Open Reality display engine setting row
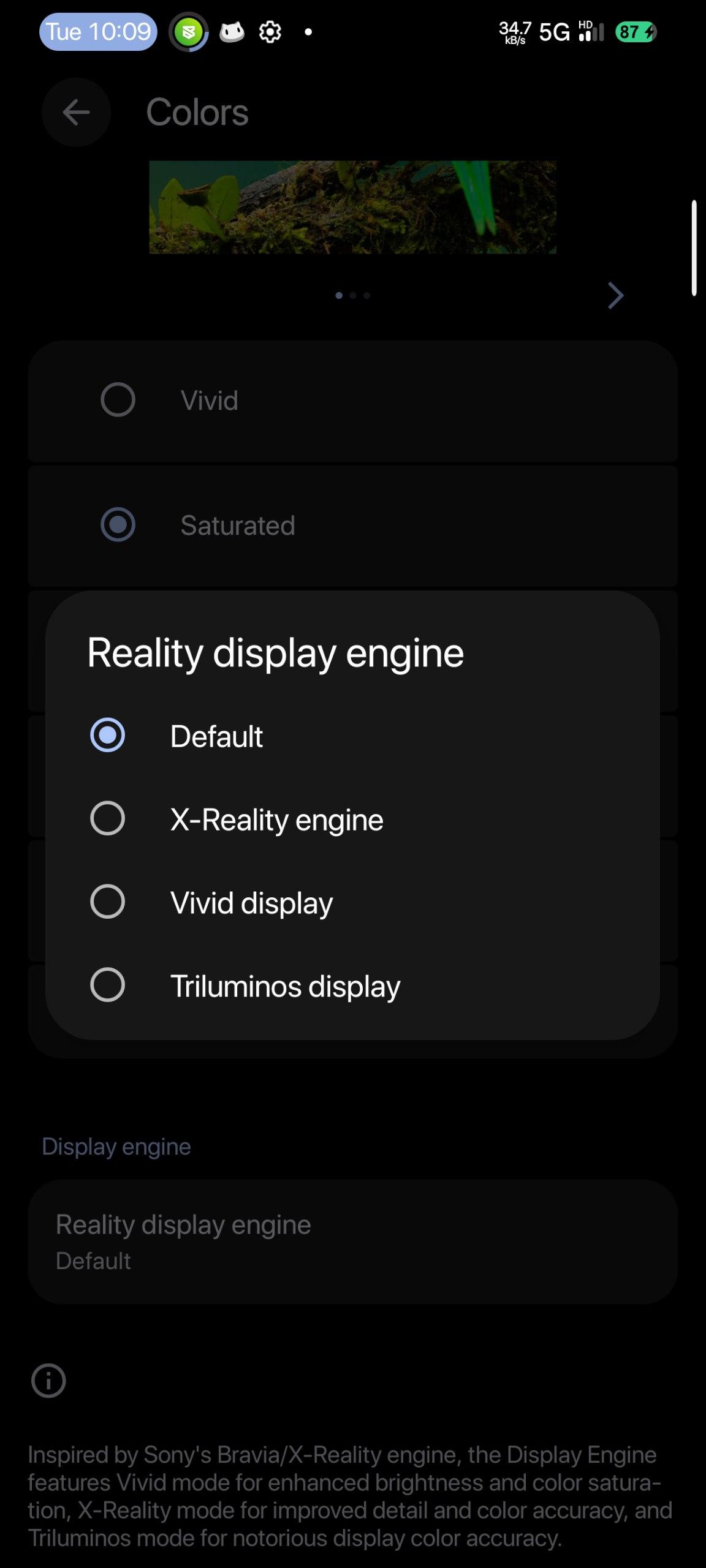The height and width of the screenshot is (1568, 706). click(x=352, y=1242)
